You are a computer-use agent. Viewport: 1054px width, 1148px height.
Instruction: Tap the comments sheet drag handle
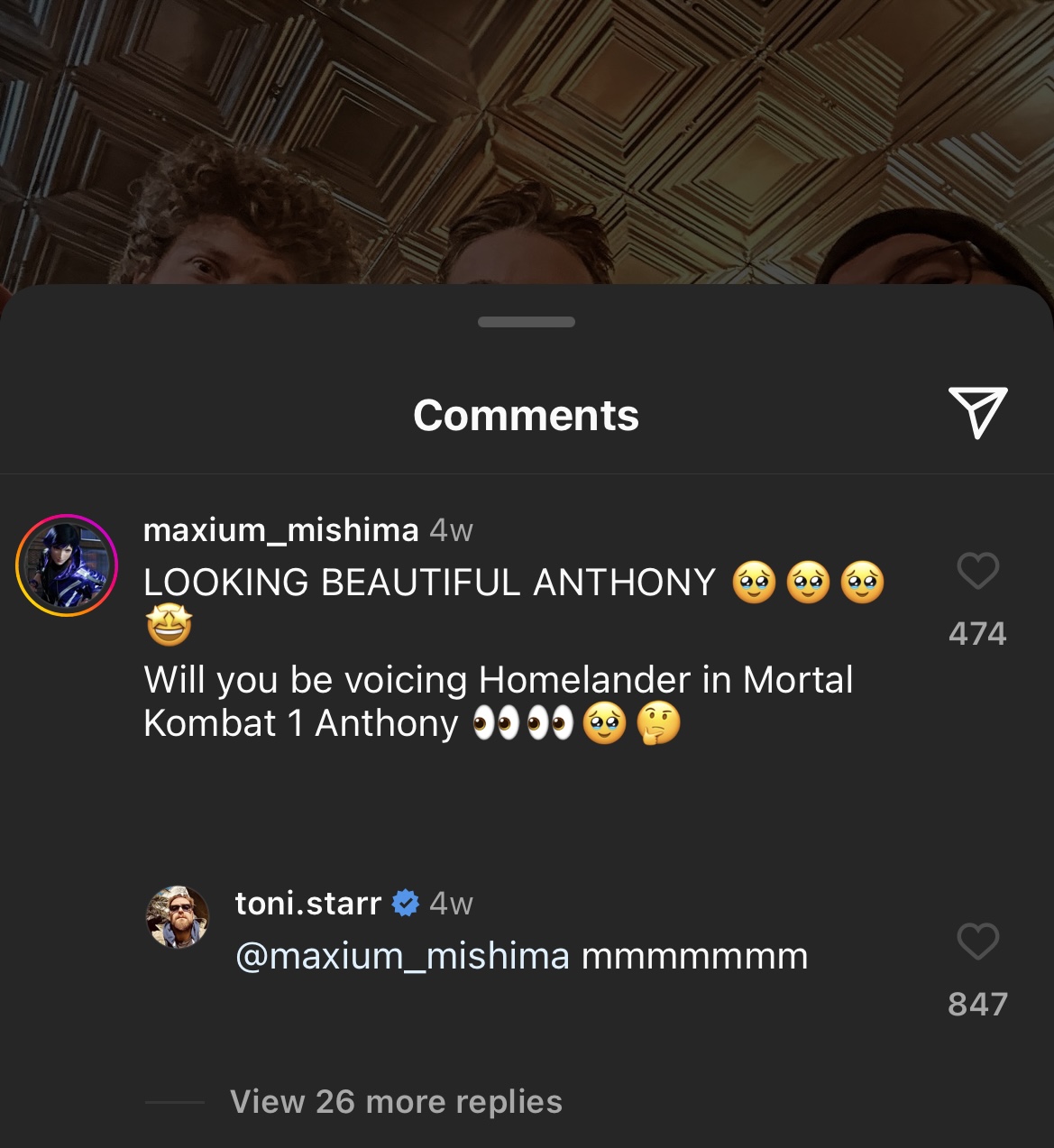point(527,322)
